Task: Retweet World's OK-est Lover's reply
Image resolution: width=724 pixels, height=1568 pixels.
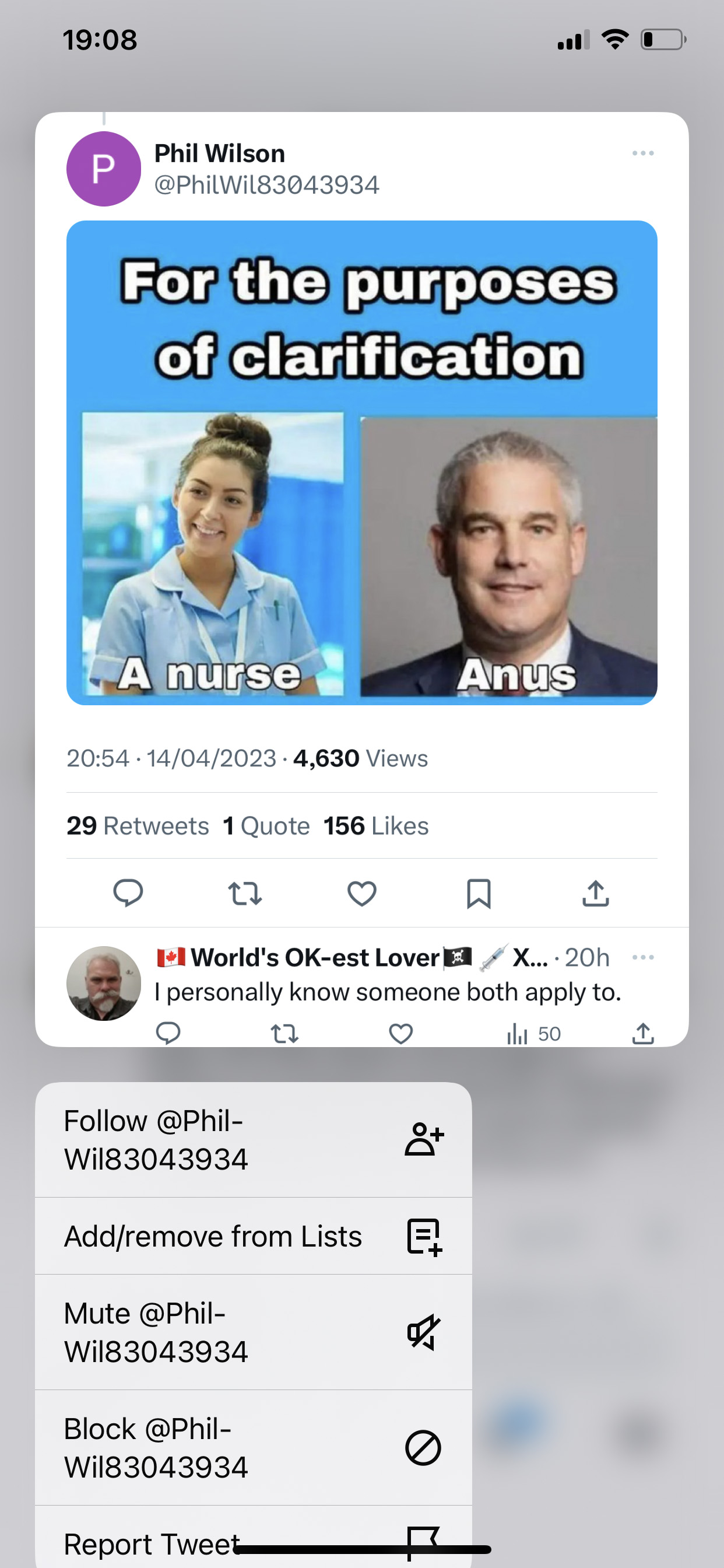Action: point(284,1033)
